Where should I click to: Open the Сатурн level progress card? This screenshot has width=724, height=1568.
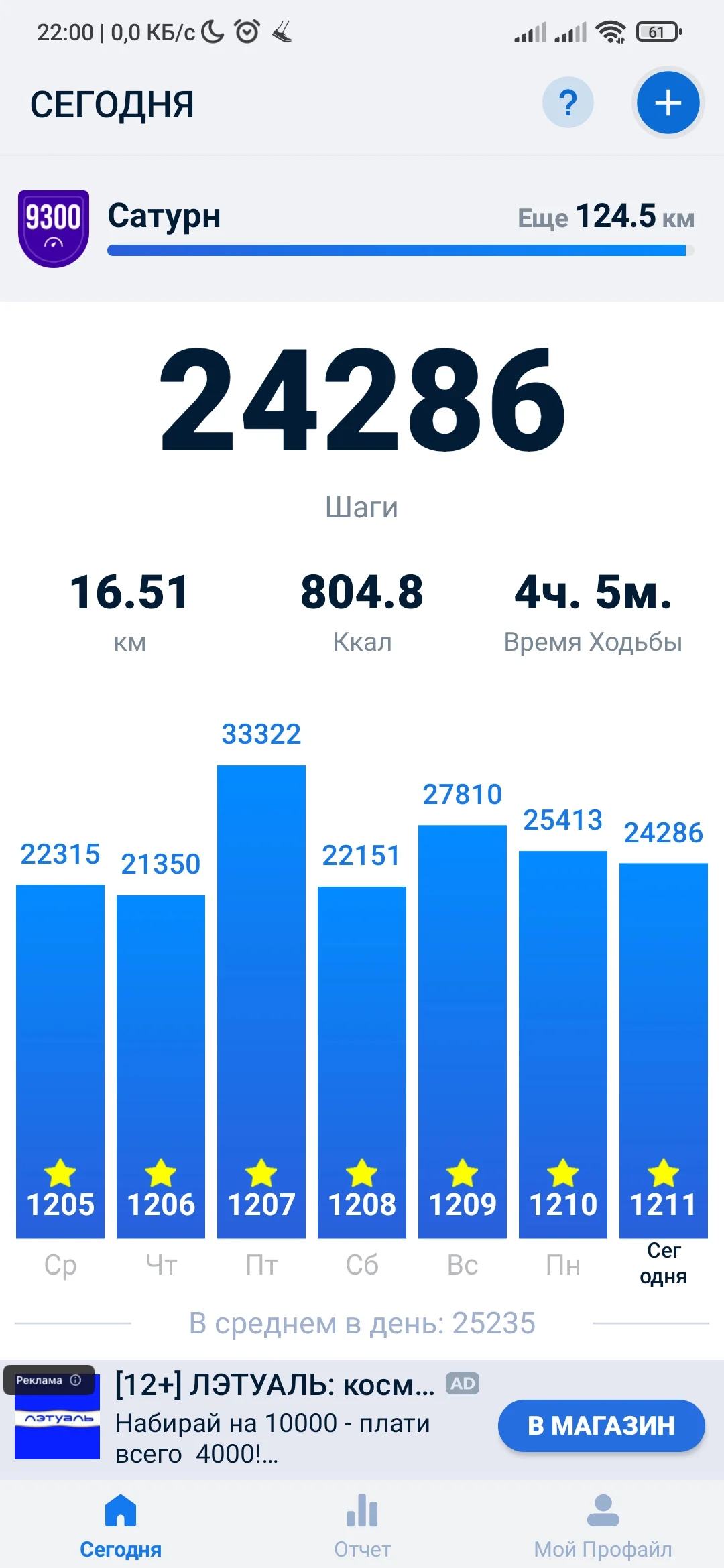[x=362, y=229]
